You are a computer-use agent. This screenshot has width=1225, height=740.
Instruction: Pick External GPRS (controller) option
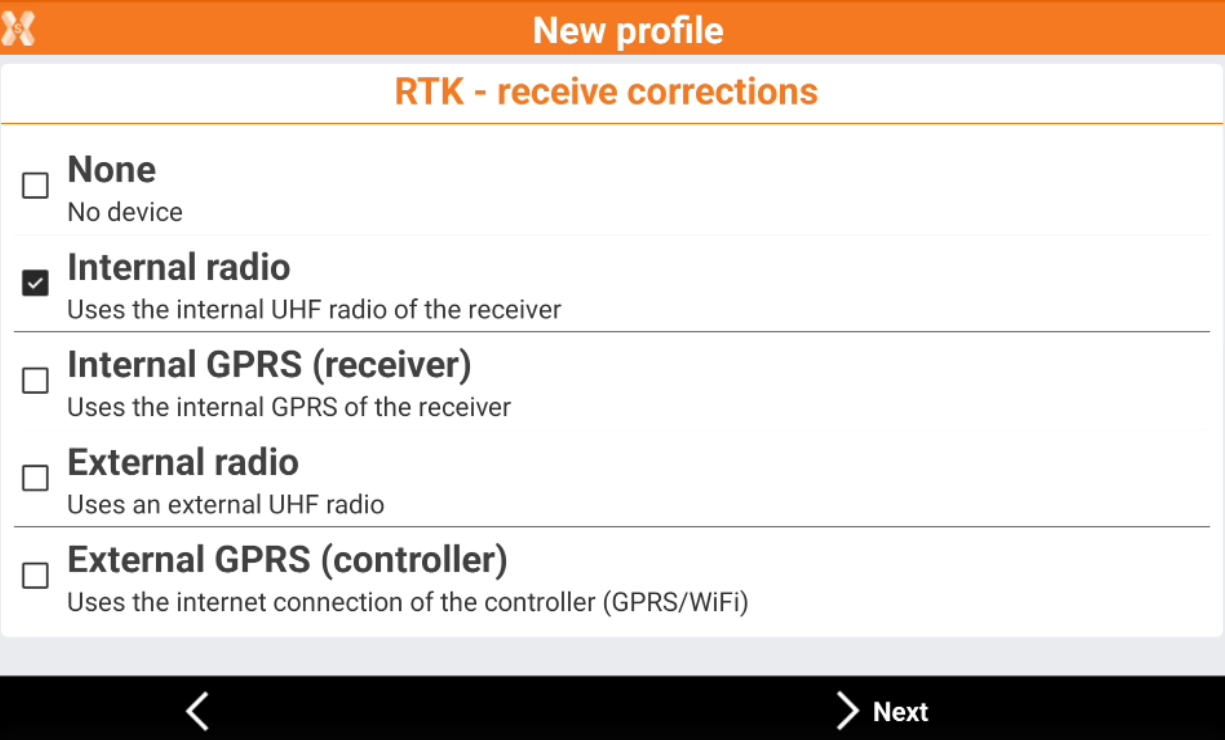(x=35, y=576)
